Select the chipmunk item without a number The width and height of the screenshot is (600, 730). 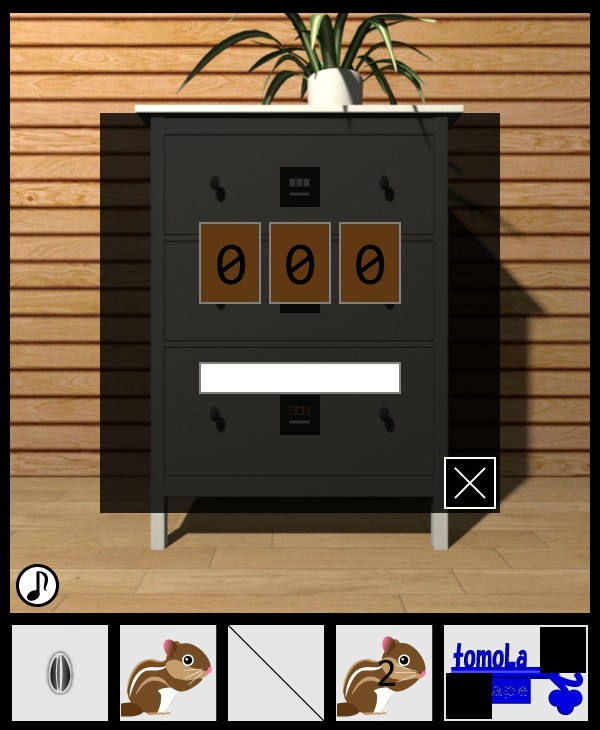[168, 673]
